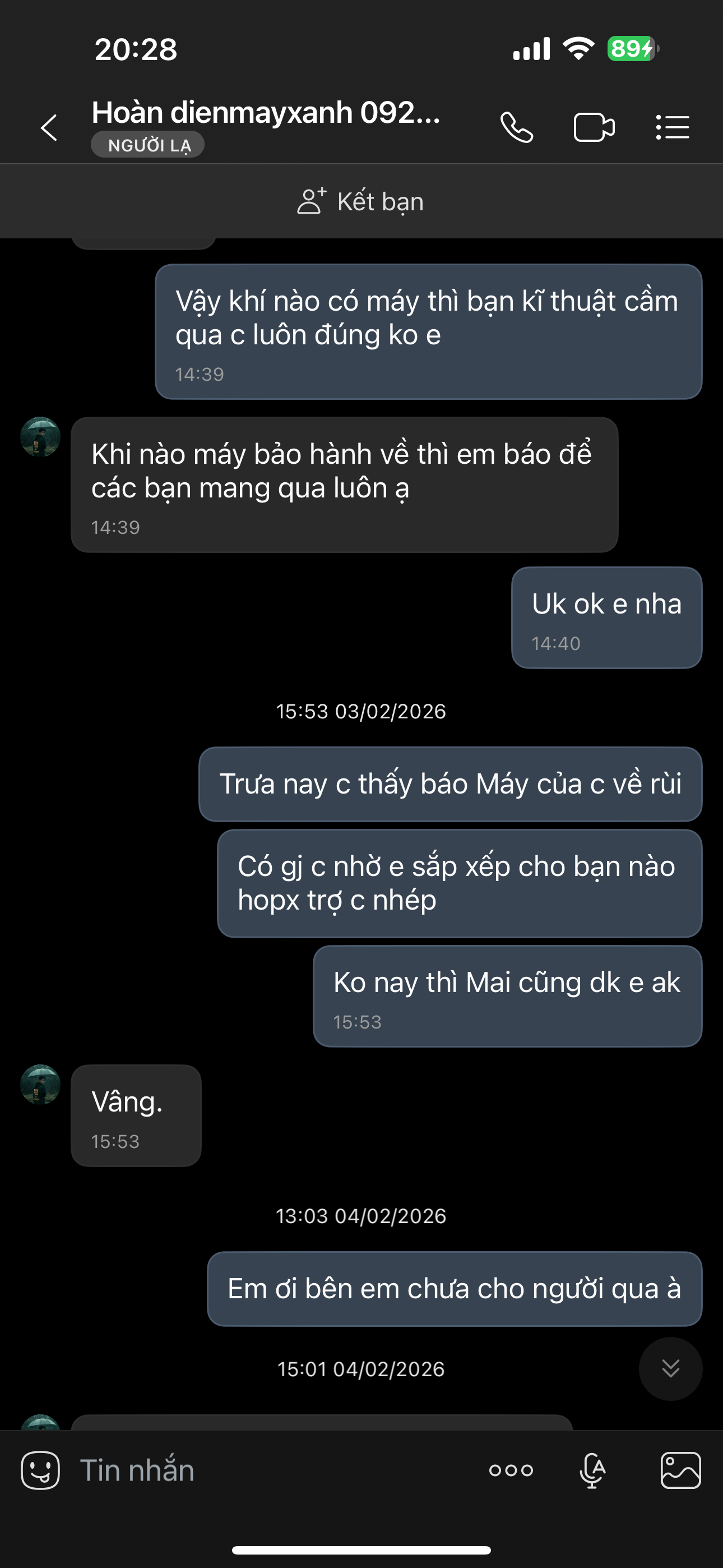The width and height of the screenshot is (723, 1568).
Task: Open the sticker and emoji picker
Action: pos(40,1470)
